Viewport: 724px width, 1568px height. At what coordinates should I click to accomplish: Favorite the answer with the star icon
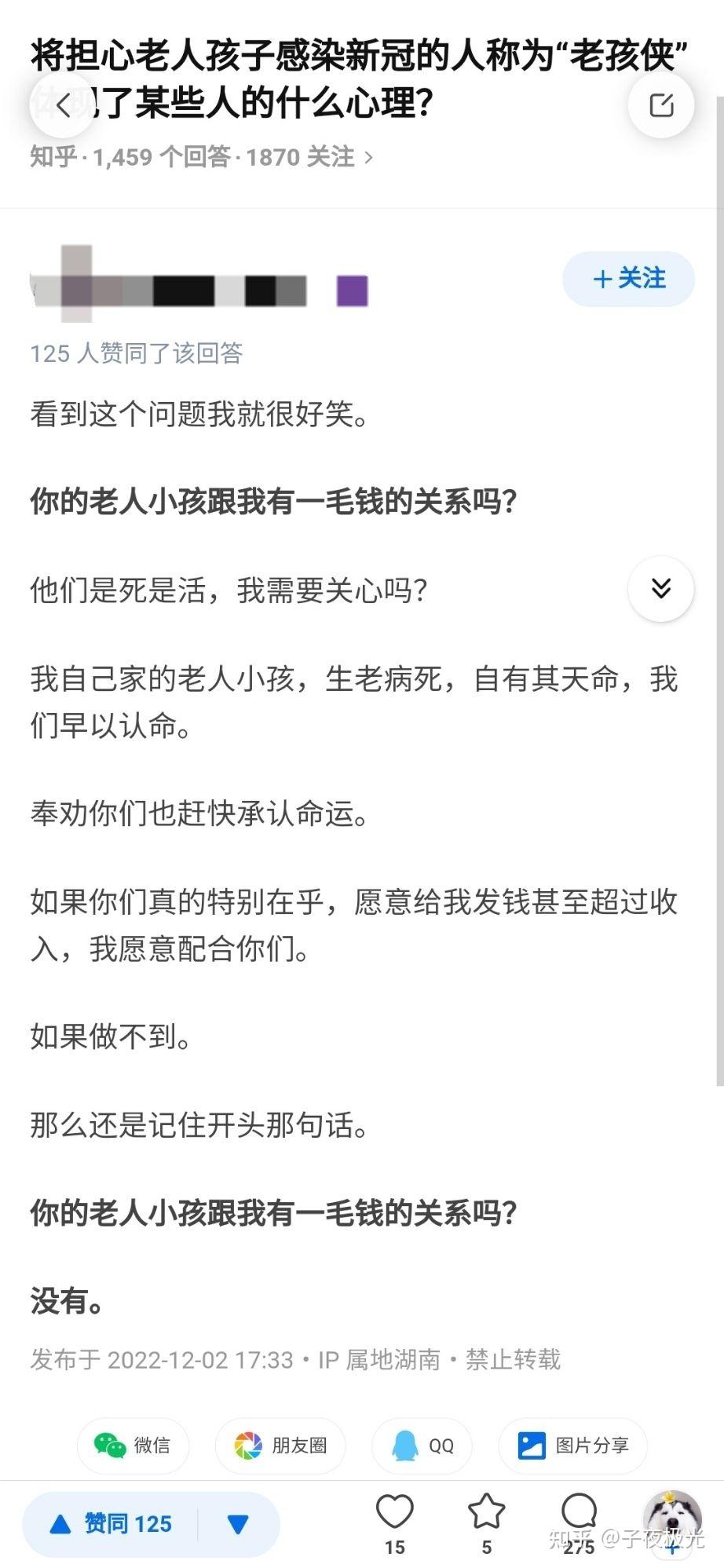pos(487,1513)
